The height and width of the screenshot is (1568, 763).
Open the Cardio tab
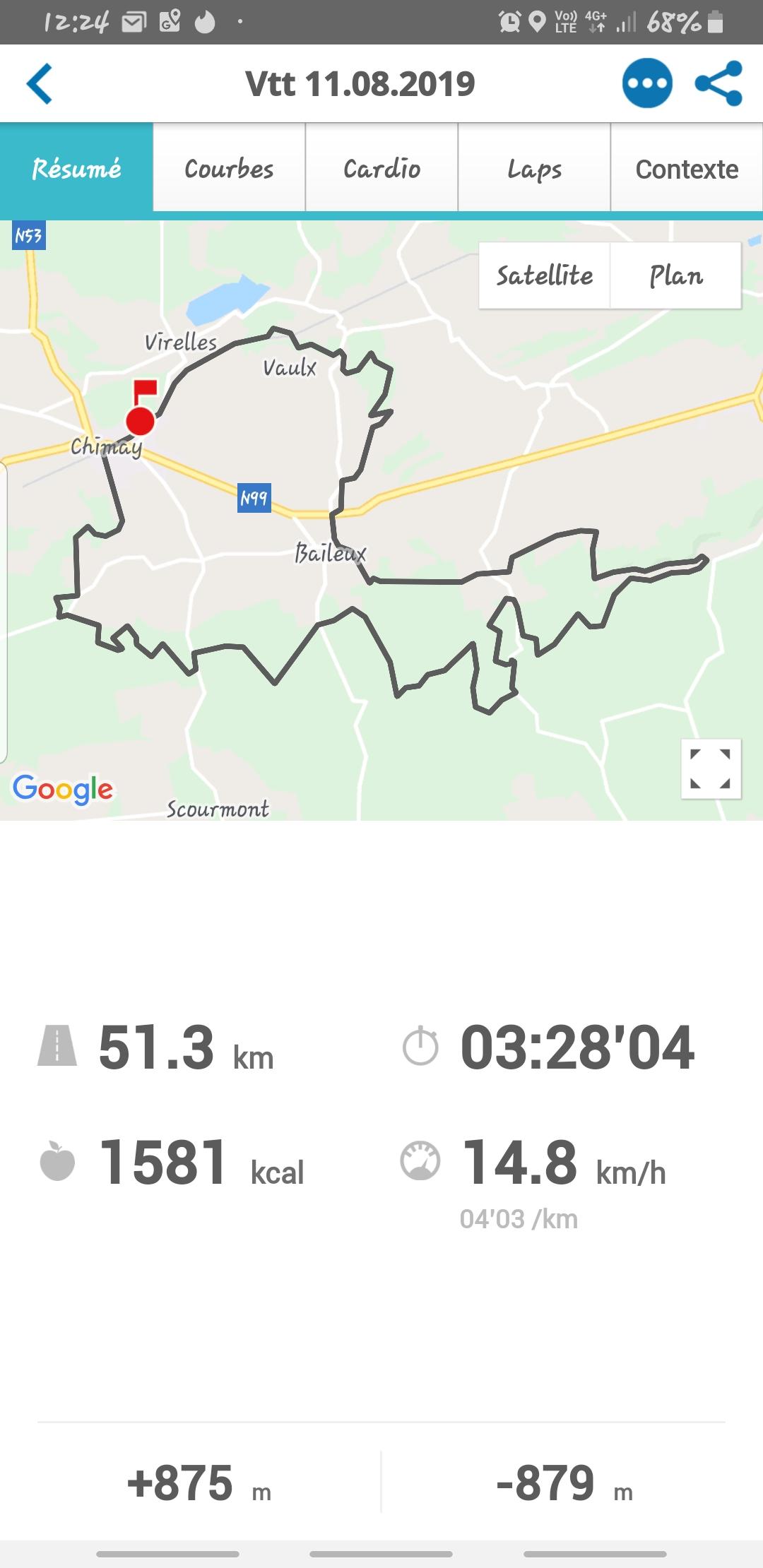381,168
